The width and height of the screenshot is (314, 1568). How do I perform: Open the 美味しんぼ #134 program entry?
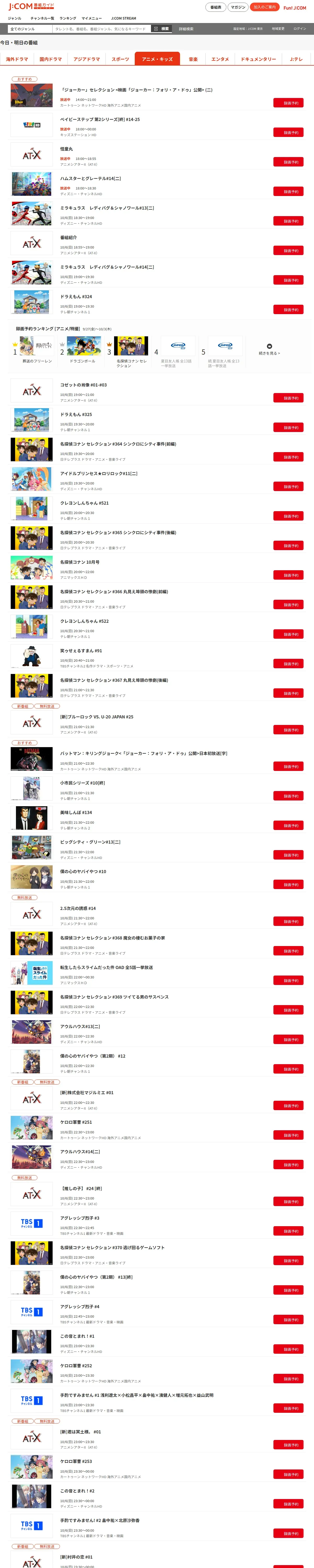point(76,812)
